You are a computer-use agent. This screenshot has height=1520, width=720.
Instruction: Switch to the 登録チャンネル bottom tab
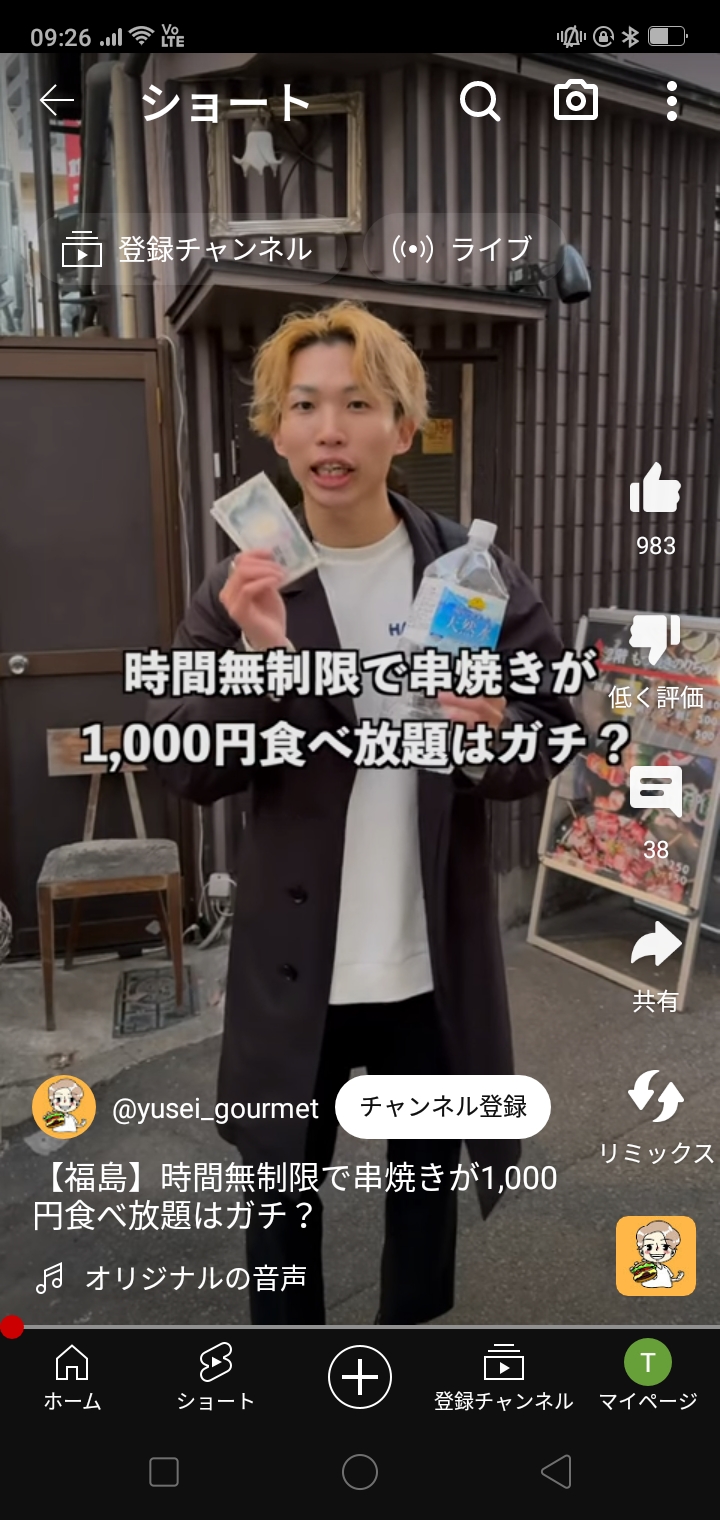(503, 1377)
